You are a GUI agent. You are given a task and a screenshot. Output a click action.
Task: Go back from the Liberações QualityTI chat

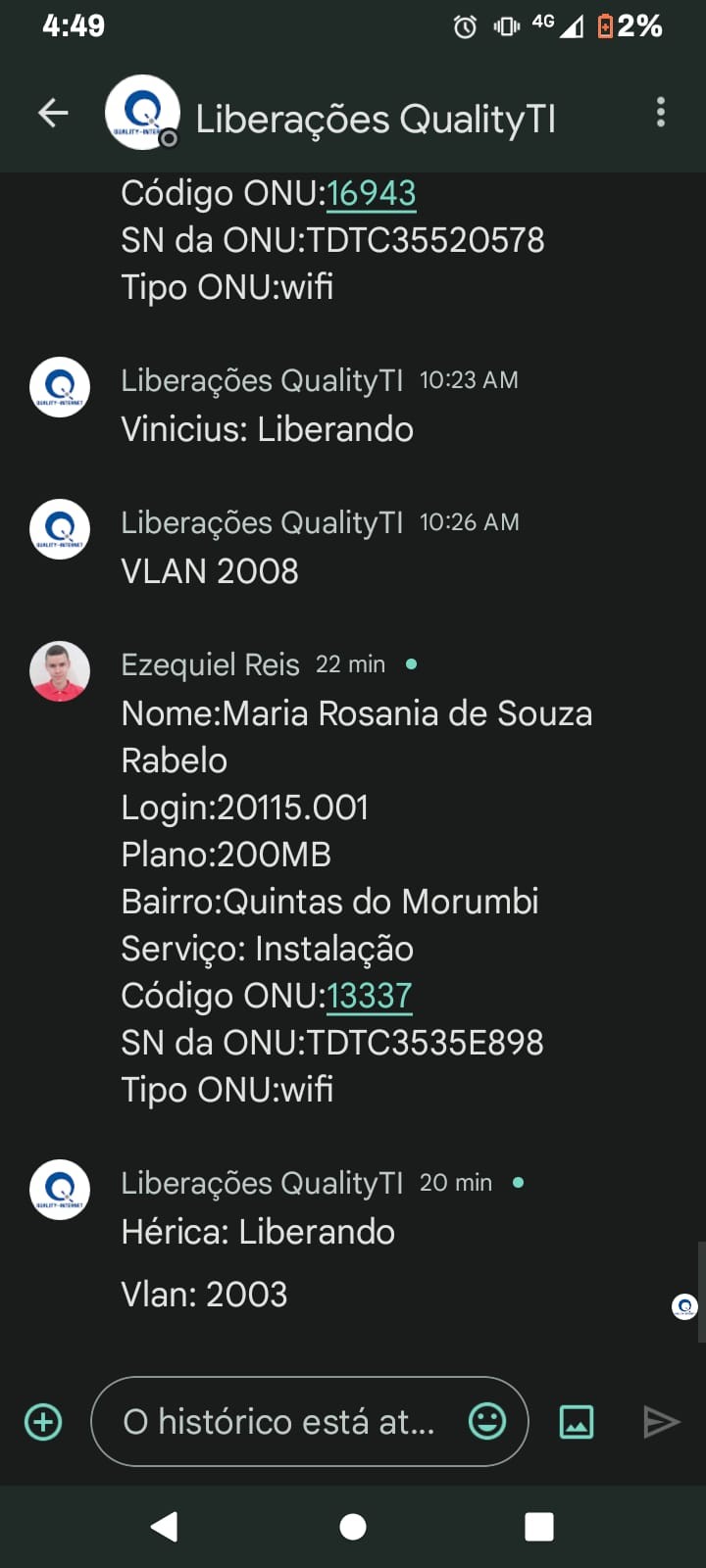53,114
